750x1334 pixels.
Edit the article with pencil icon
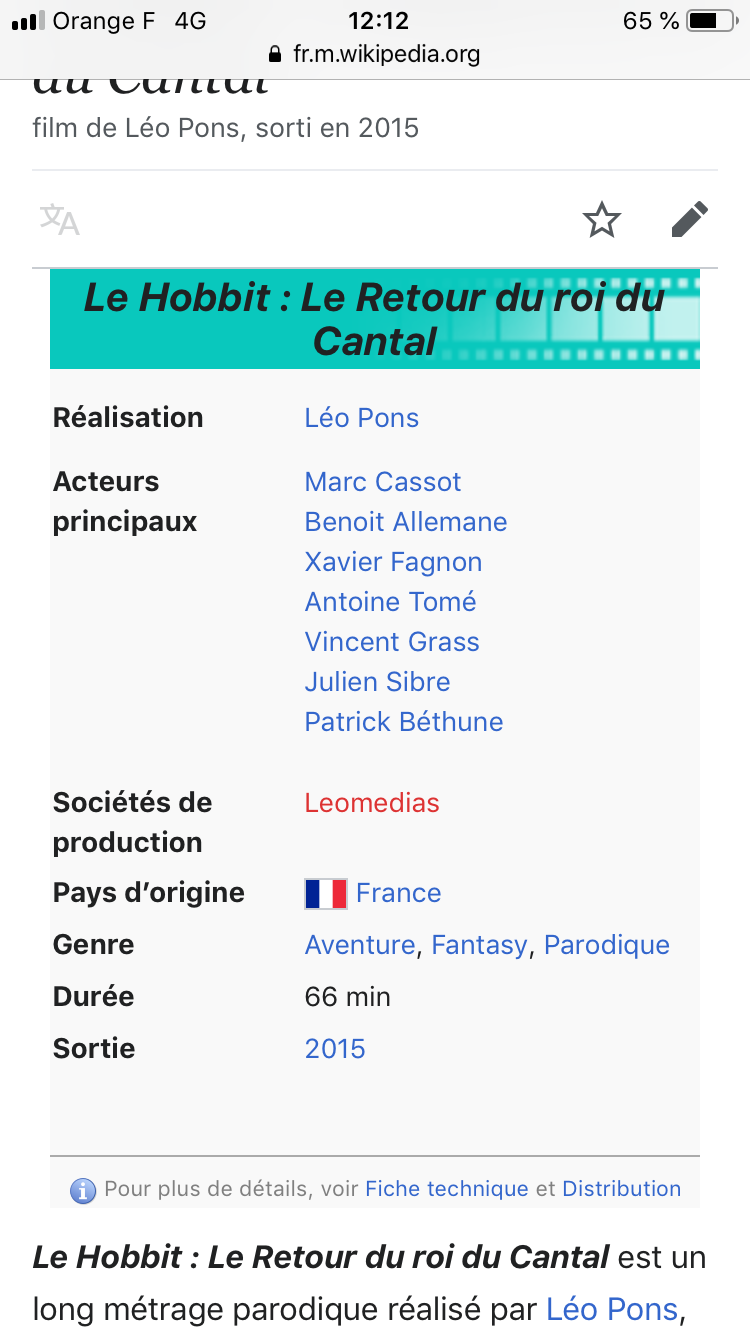689,219
